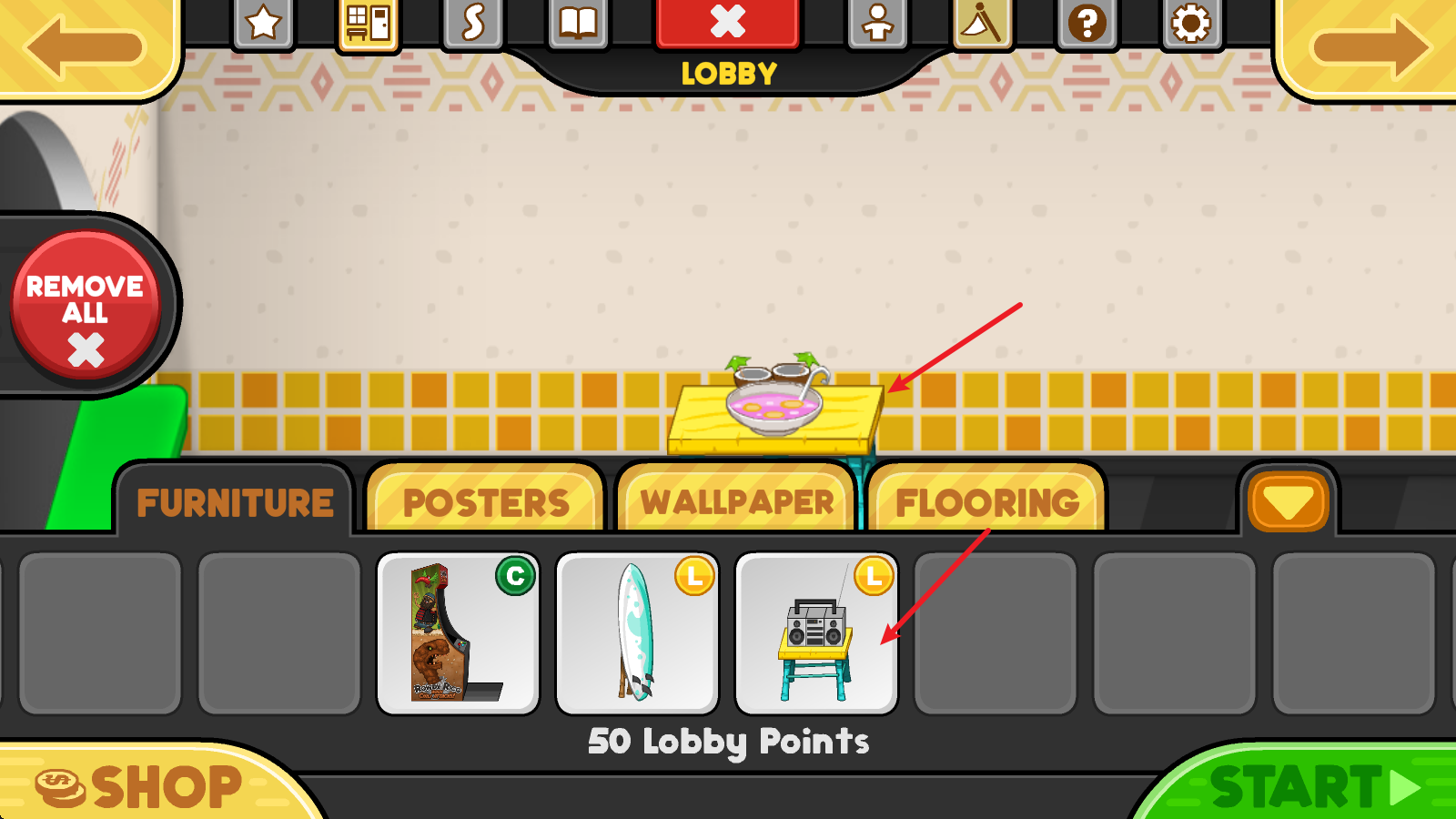Switch to the Wallpaper tab
This screenshot has height=819, width=1456.
(x=736, y=501)
